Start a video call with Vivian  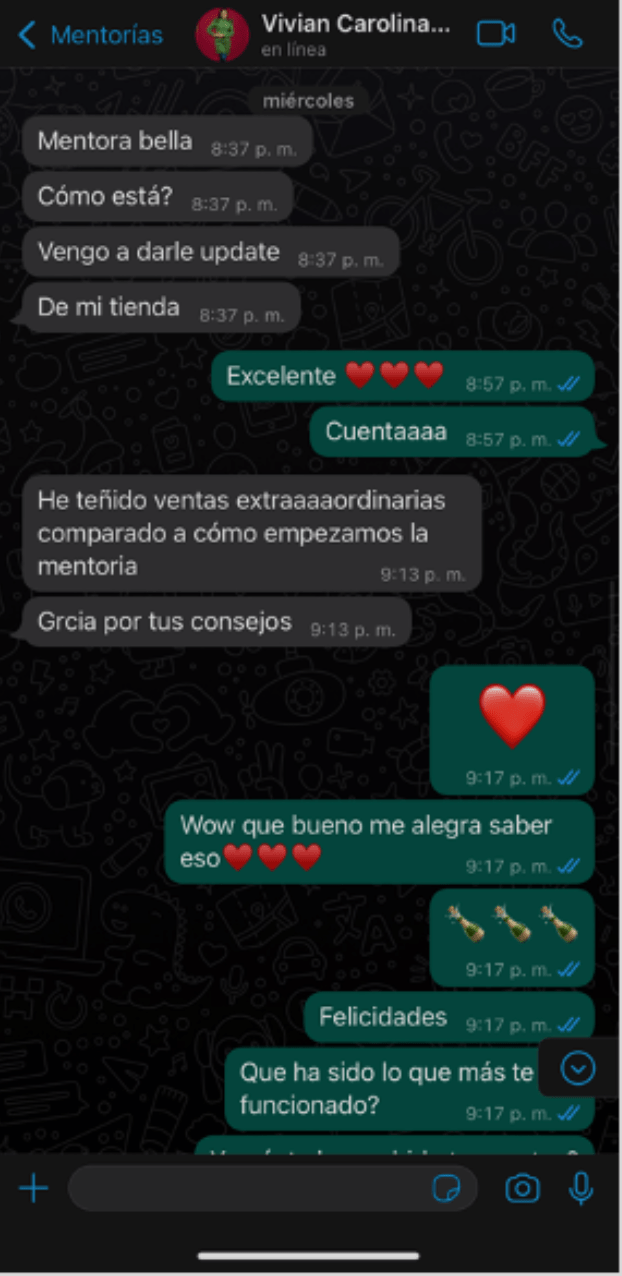(495, 34)
